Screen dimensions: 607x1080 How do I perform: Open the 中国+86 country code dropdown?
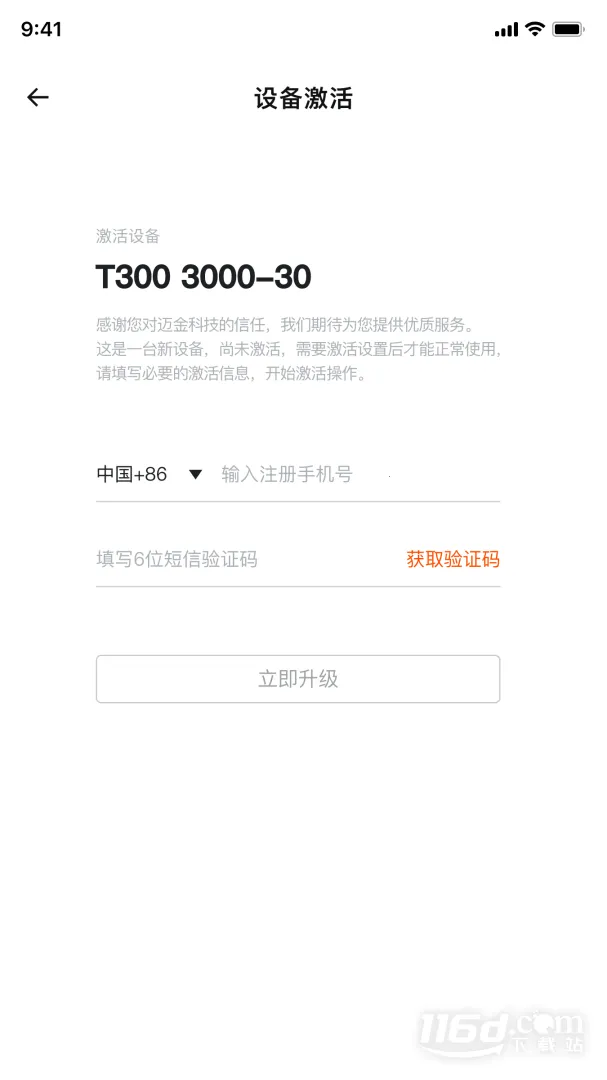click(149, 474)
